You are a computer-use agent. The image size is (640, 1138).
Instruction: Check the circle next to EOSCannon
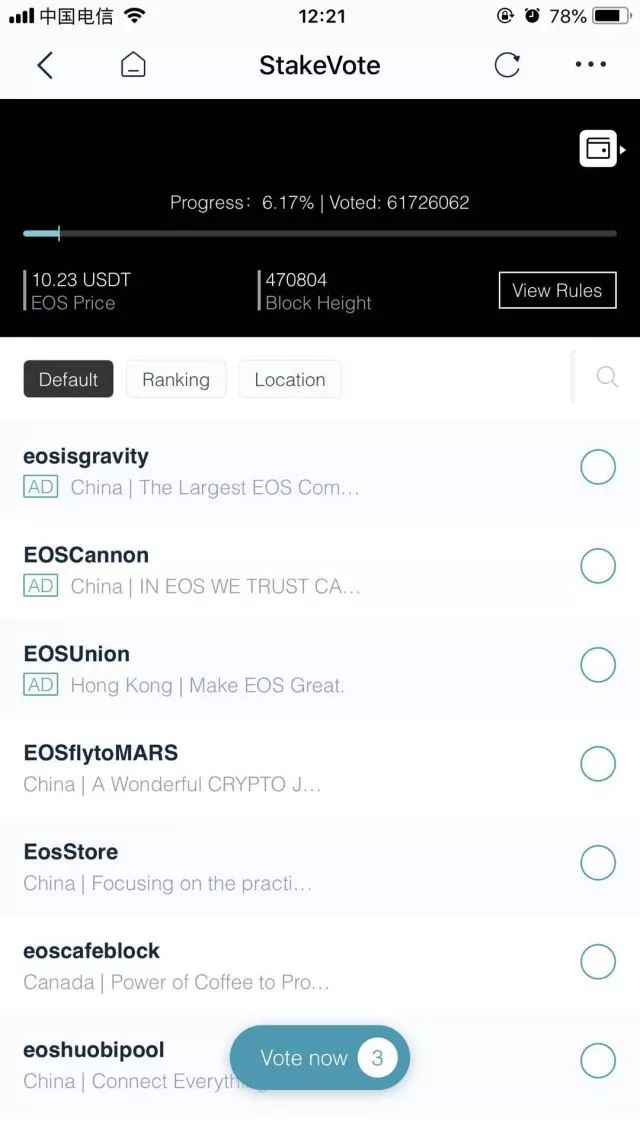(598, 566)
